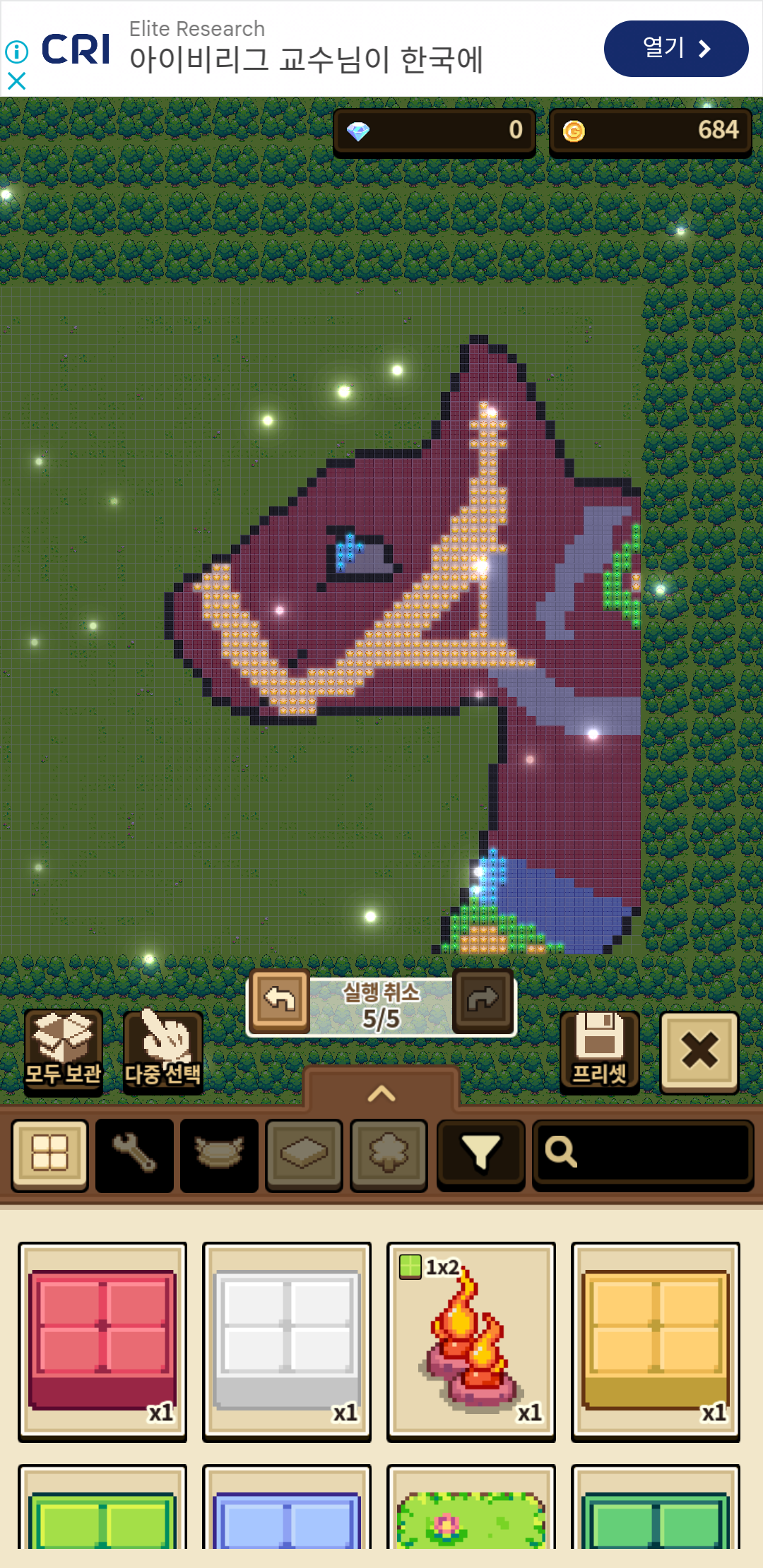Switch to the flat floor tile tab
The width and height of the screenshot is (763, 1568).
(x=304, y=1154)
